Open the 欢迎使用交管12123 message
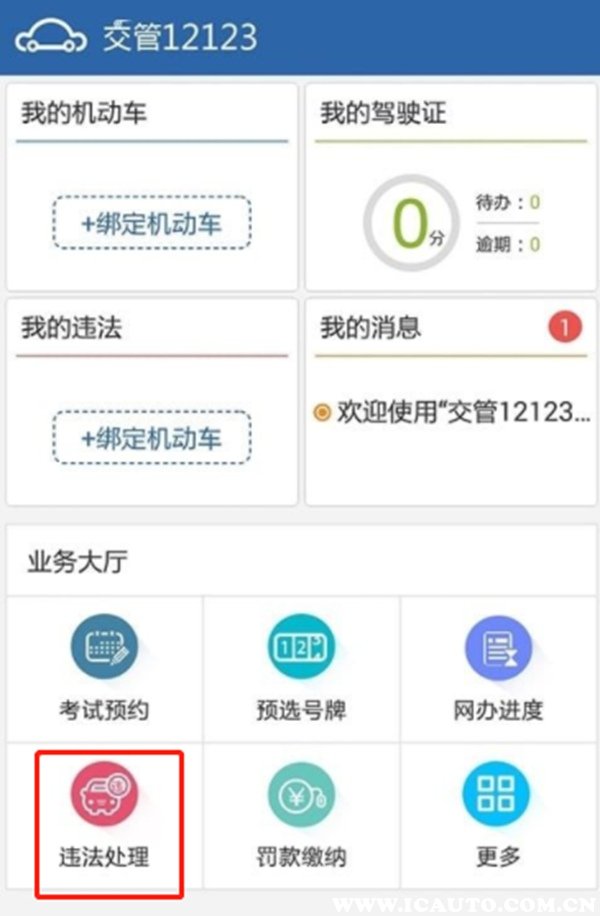The width and height of the screenshot is (600, 916). pyautogui.click(x=452, y=412)
